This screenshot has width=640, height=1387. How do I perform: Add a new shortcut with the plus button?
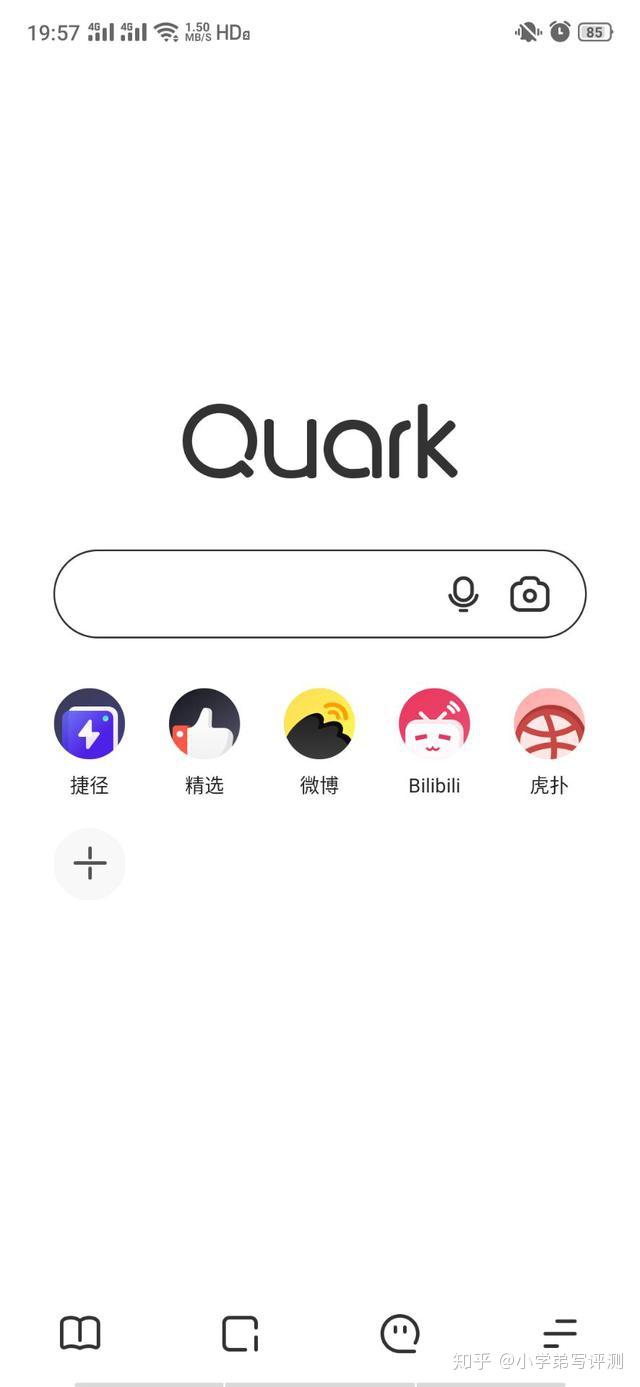pyautogui.click(x=89, y=864)
